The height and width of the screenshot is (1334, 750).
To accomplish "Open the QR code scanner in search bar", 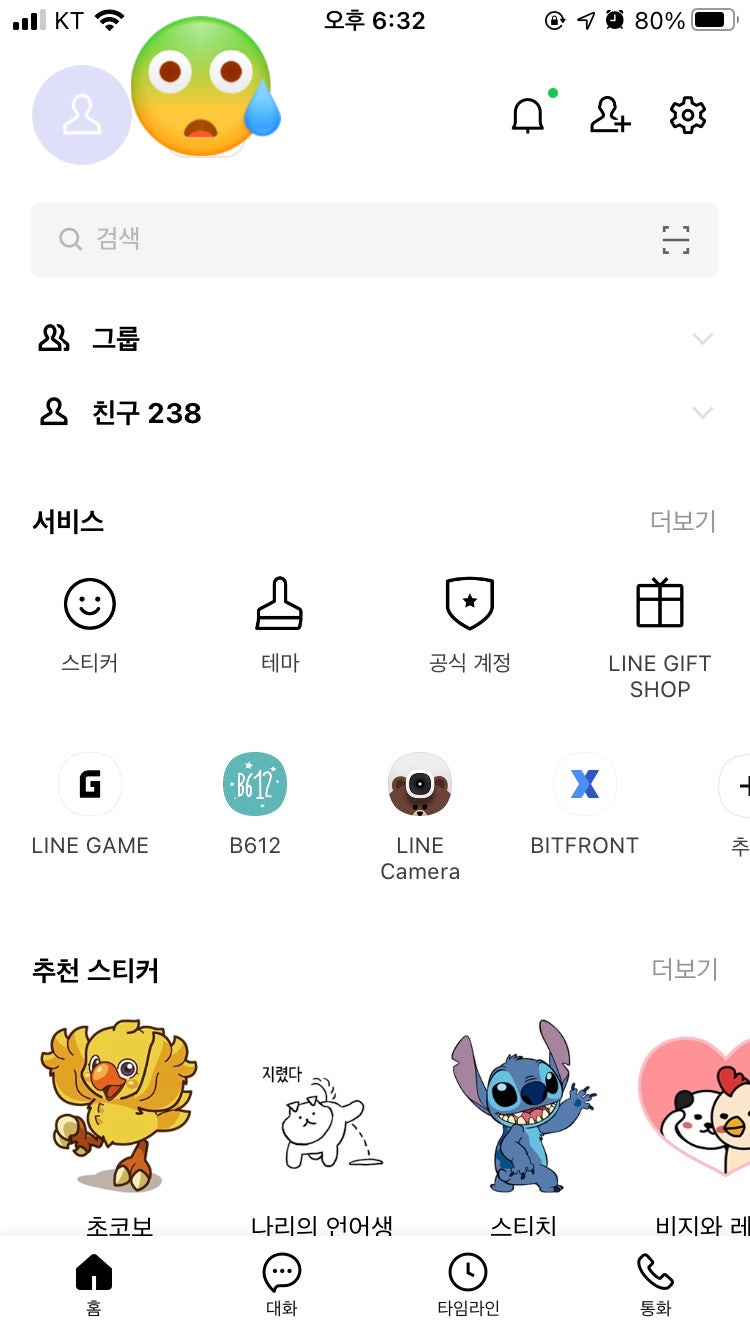I will point(676,240).
